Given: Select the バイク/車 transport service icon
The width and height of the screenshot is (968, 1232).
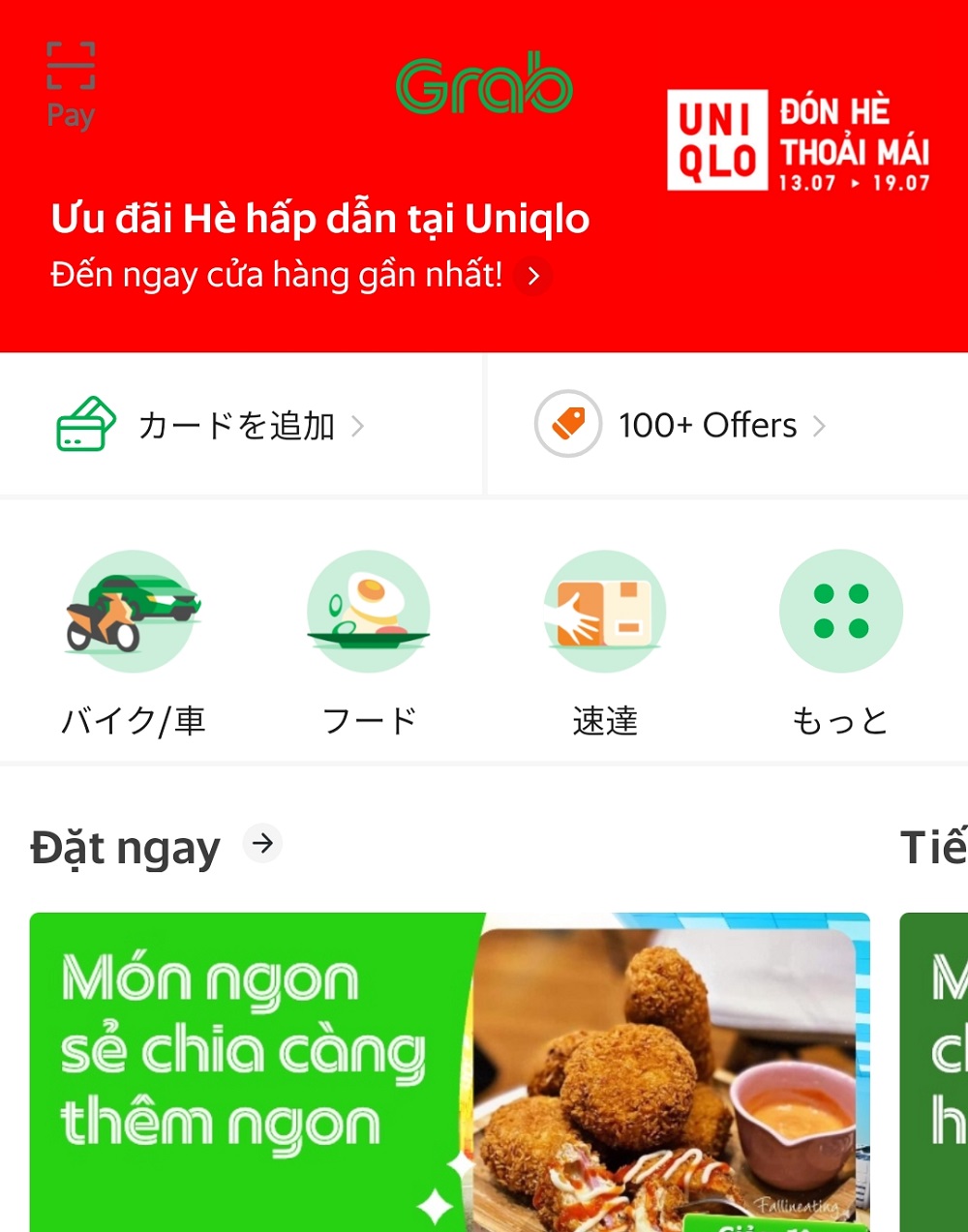Looking at the screenshot, I should pyautogui.click(x=133, y=612).
